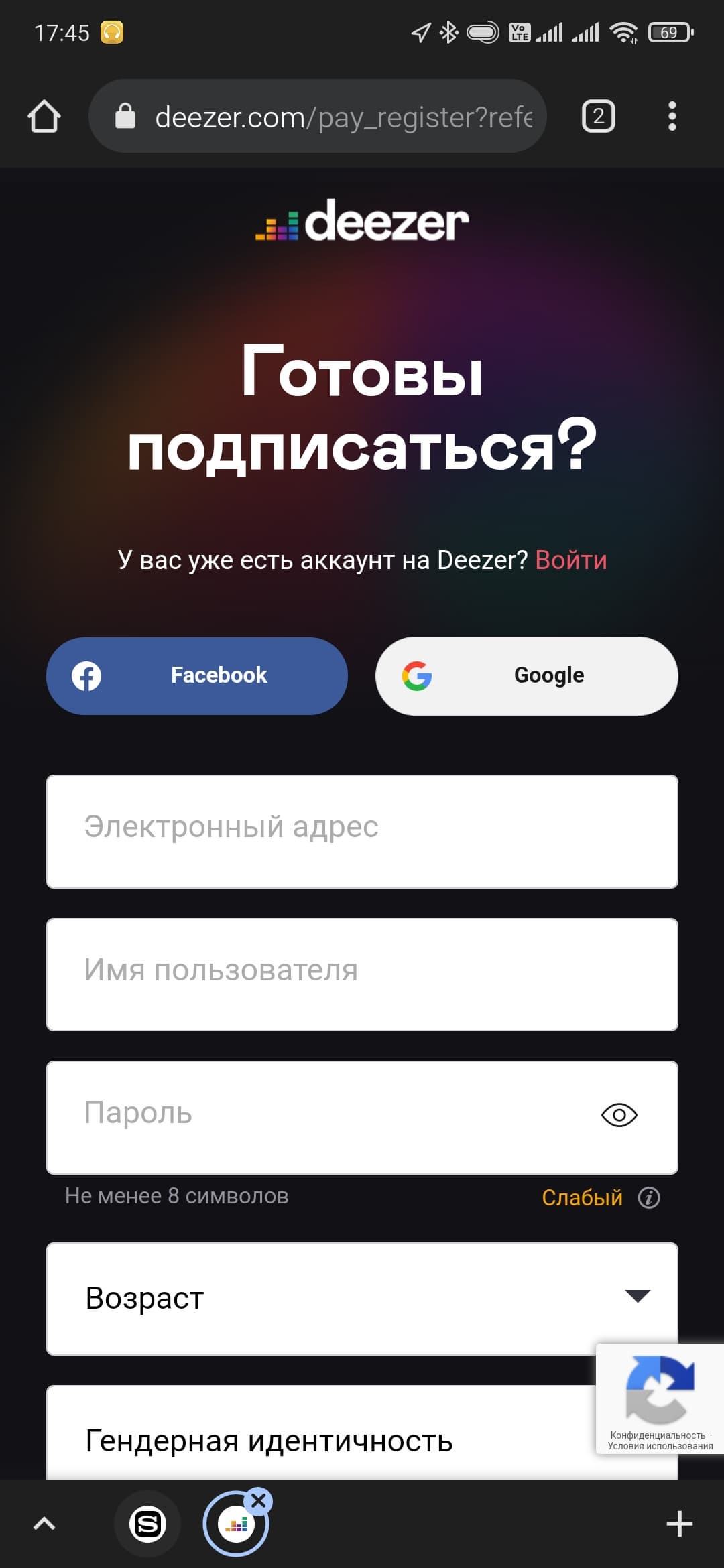Focus the Электронный адрес email field

(362, 831)
